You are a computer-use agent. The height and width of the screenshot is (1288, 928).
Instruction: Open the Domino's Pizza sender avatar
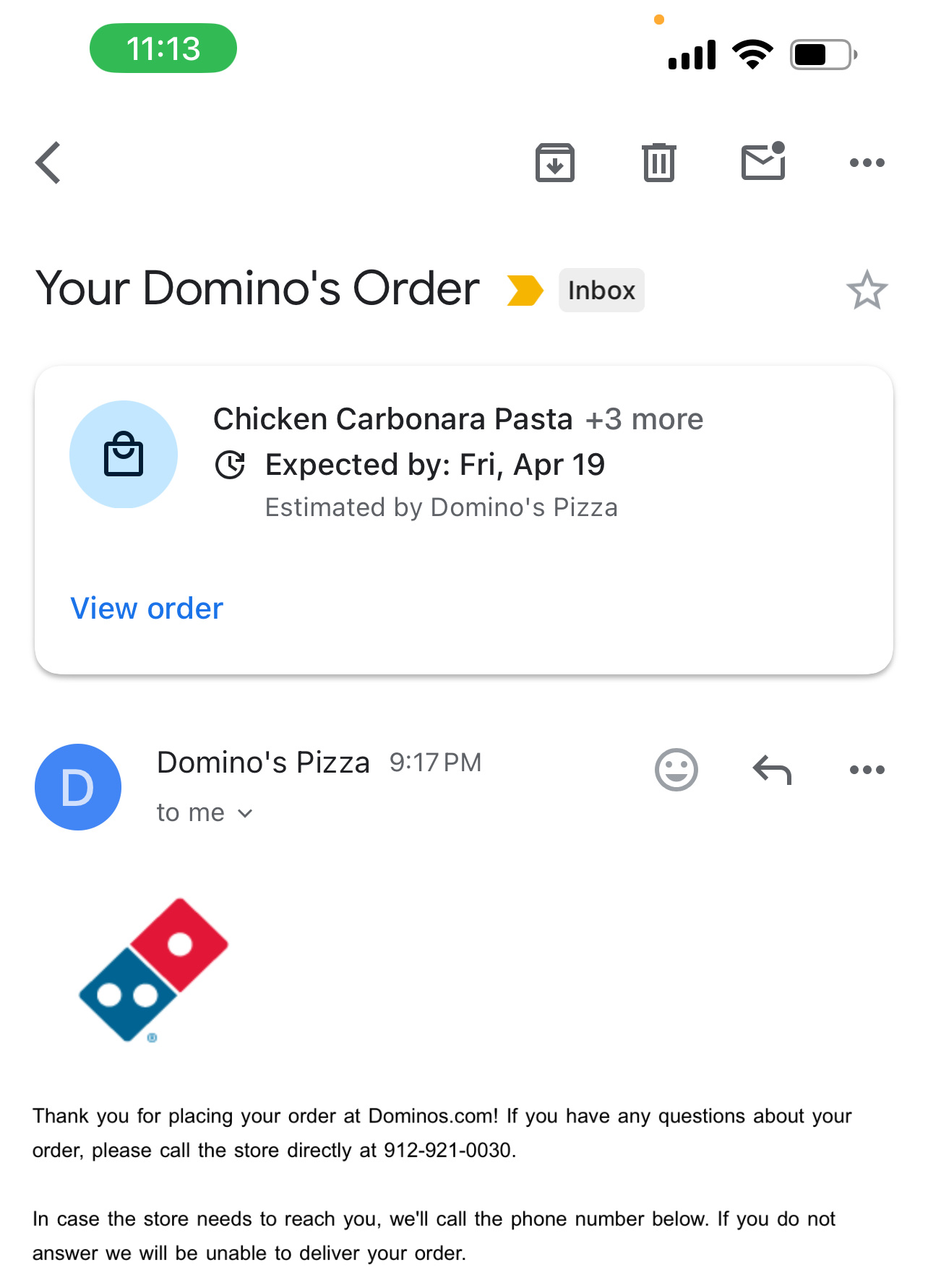point(78,787)
